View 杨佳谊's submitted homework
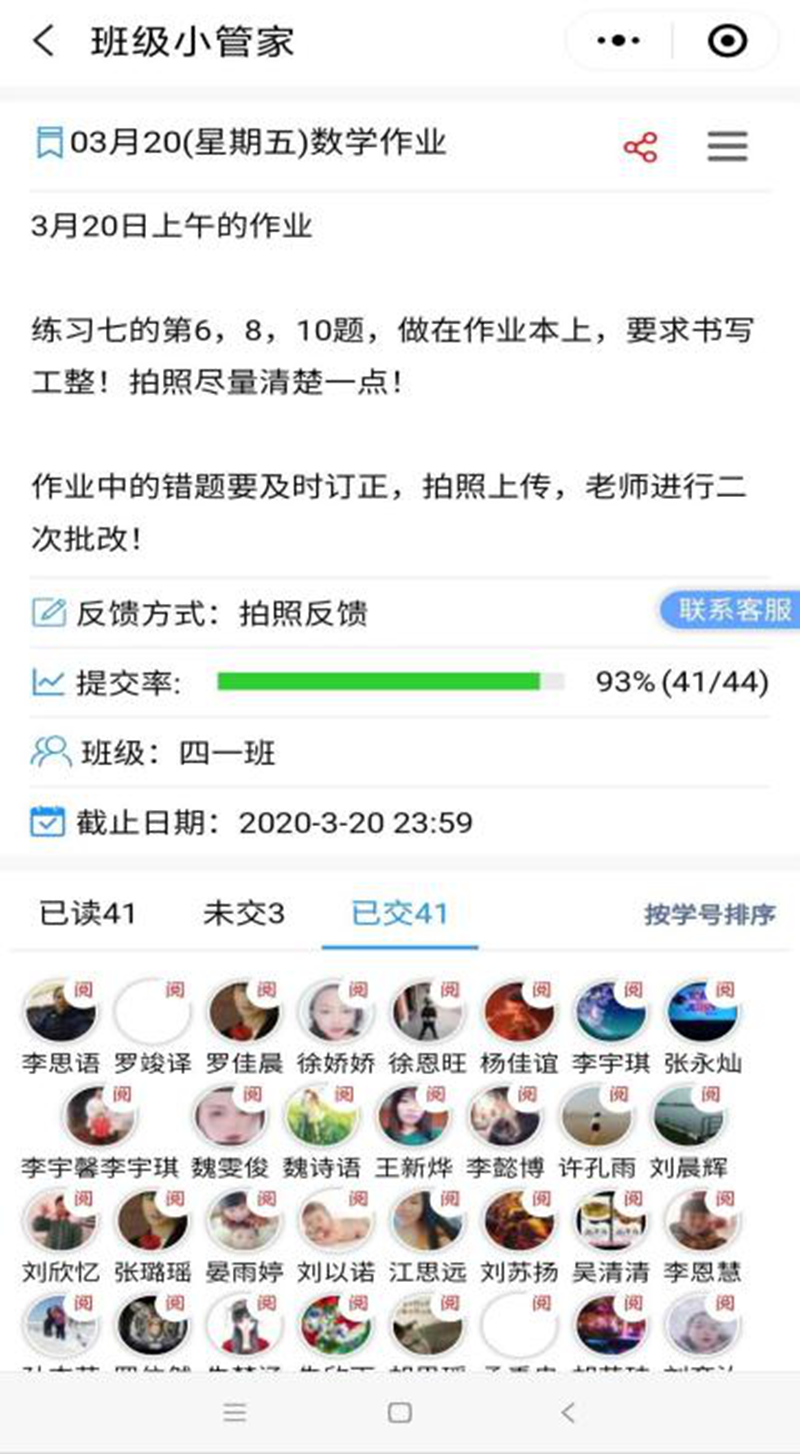 519,1013
